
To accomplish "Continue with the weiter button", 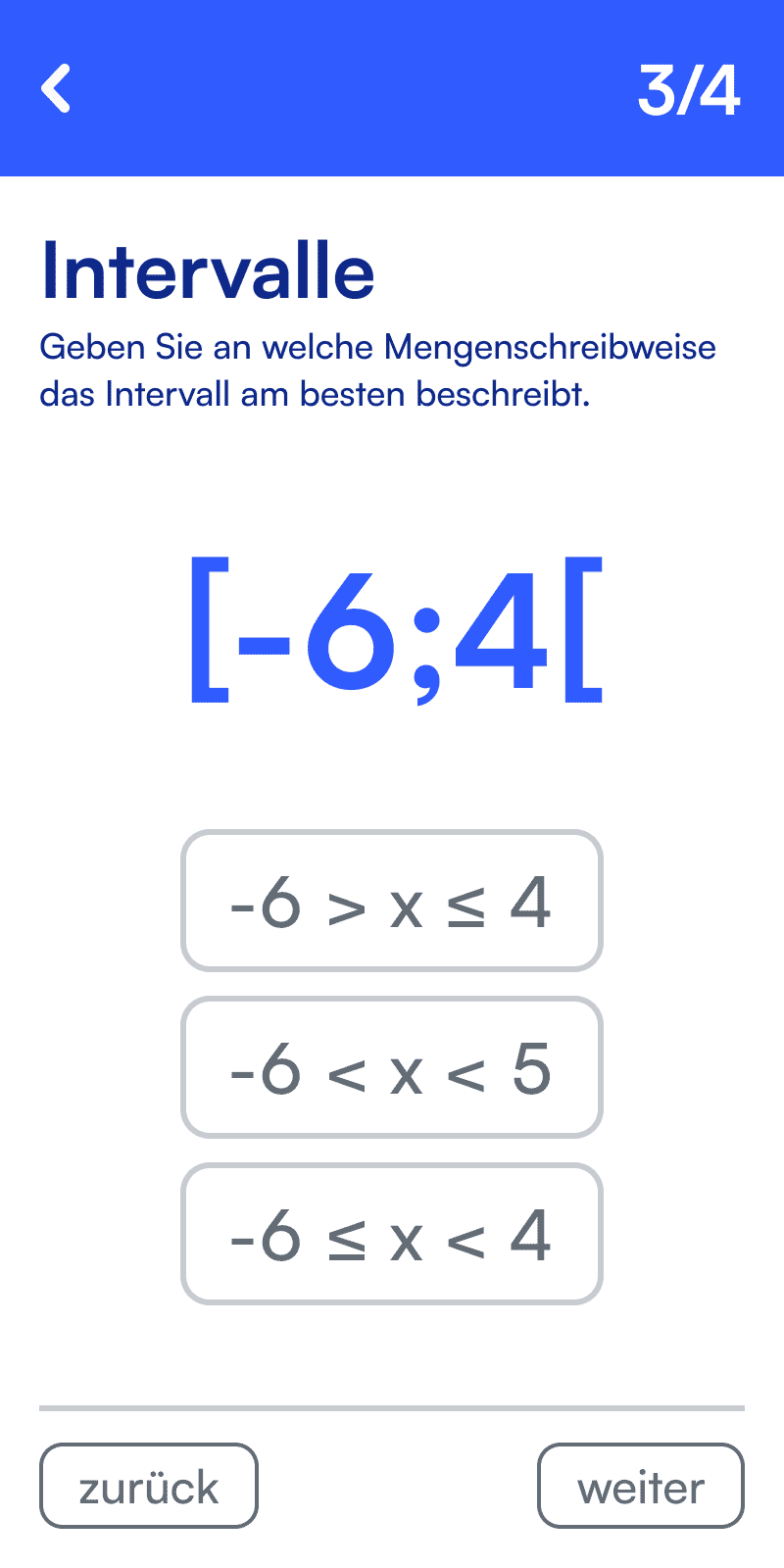I will tap(640, 1486).
